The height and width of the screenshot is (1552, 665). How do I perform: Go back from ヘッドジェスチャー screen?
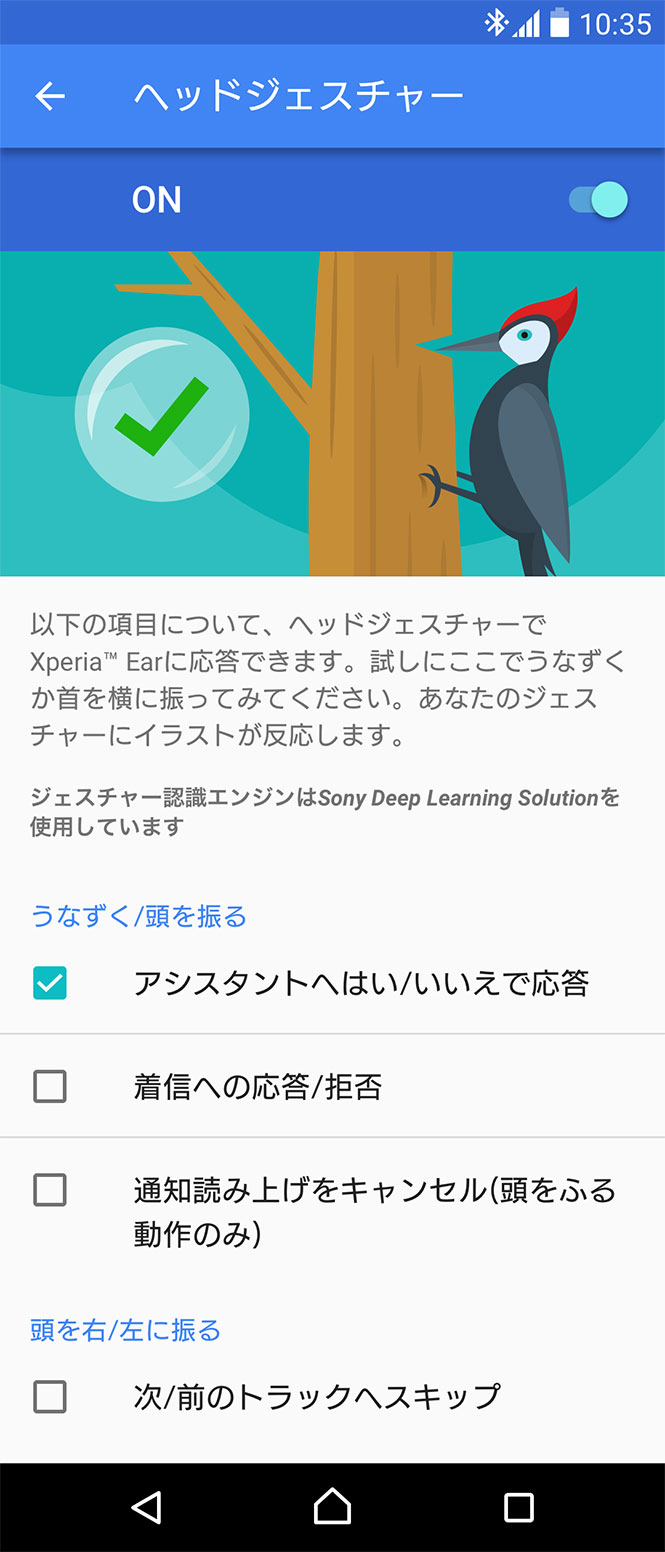49,96
